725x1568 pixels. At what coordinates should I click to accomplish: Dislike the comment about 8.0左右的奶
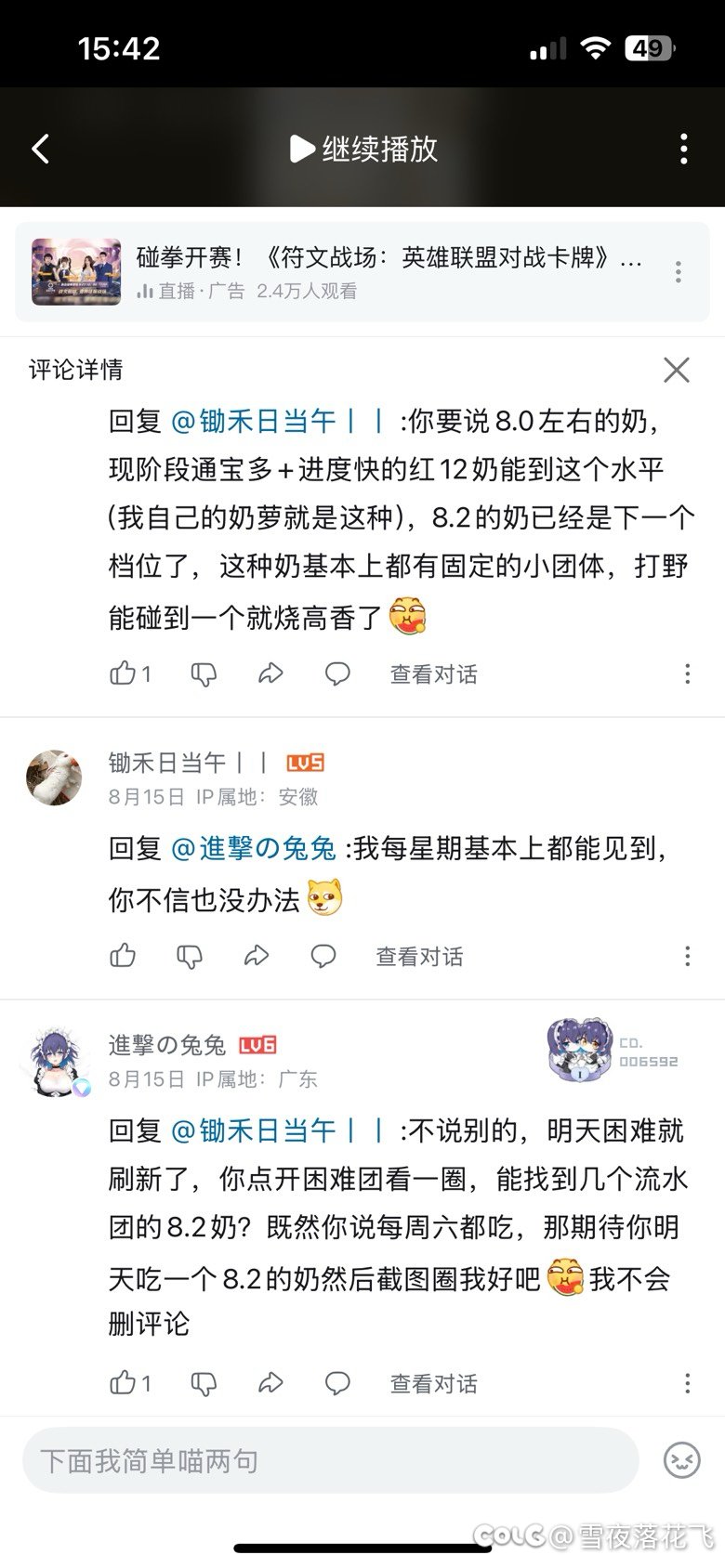(x=204, y=673)
